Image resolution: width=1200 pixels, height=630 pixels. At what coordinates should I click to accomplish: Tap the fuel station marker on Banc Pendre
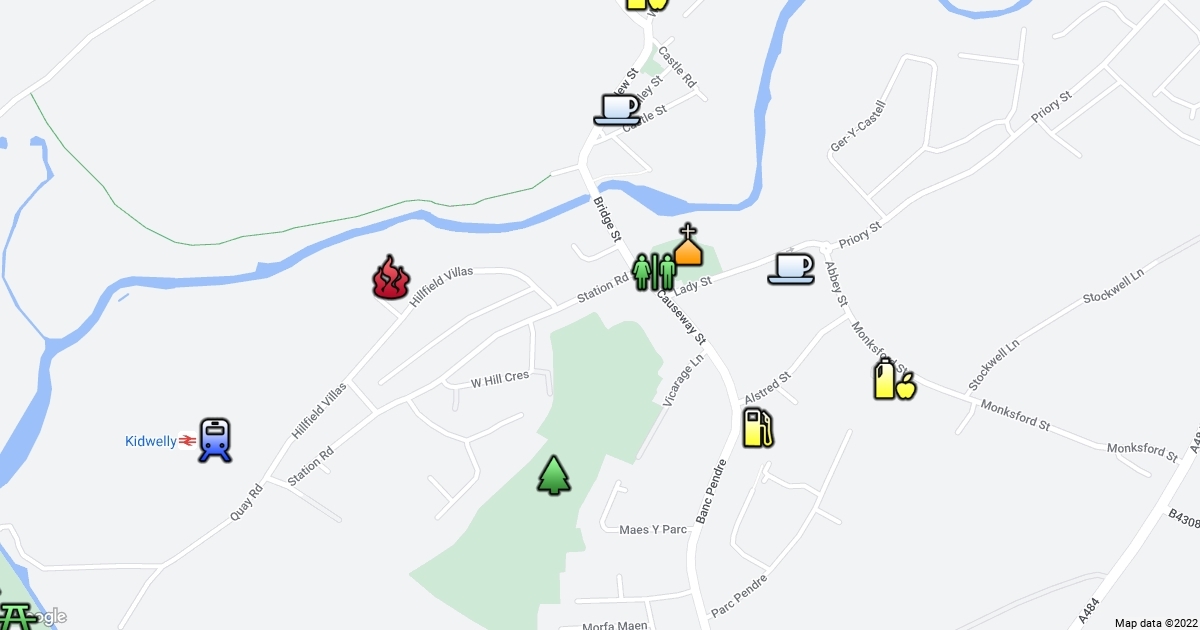[x=759, y=427]
